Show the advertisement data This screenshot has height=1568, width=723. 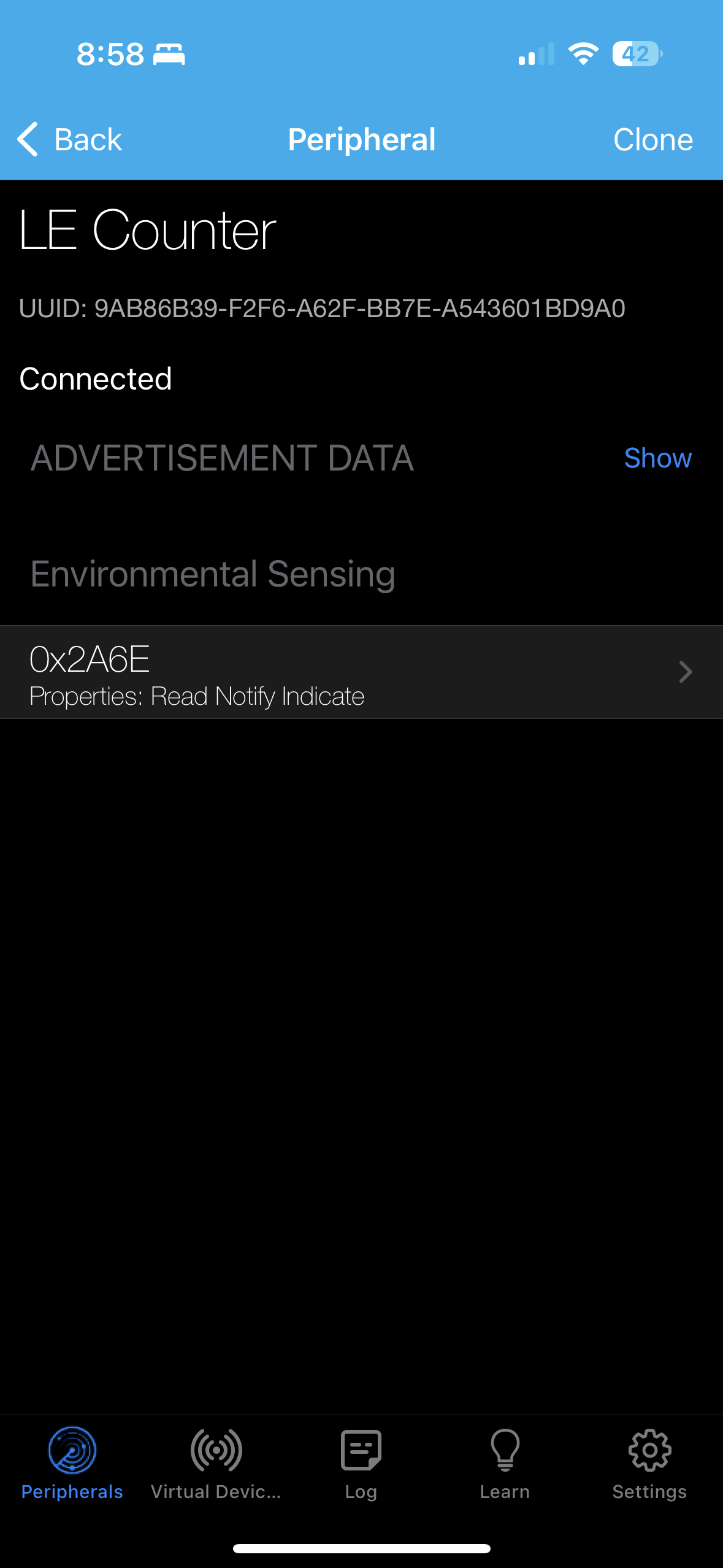(x=657, y=458)
